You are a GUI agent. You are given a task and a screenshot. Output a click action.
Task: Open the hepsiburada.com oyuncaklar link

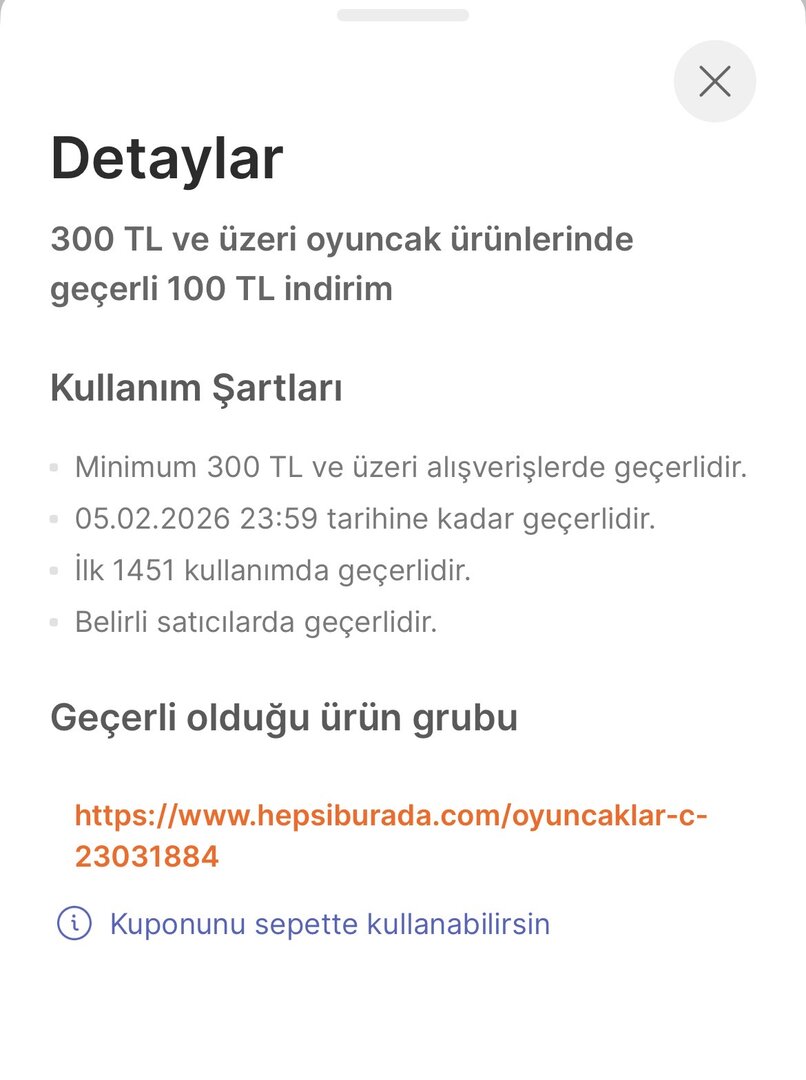tap(391, 815)
